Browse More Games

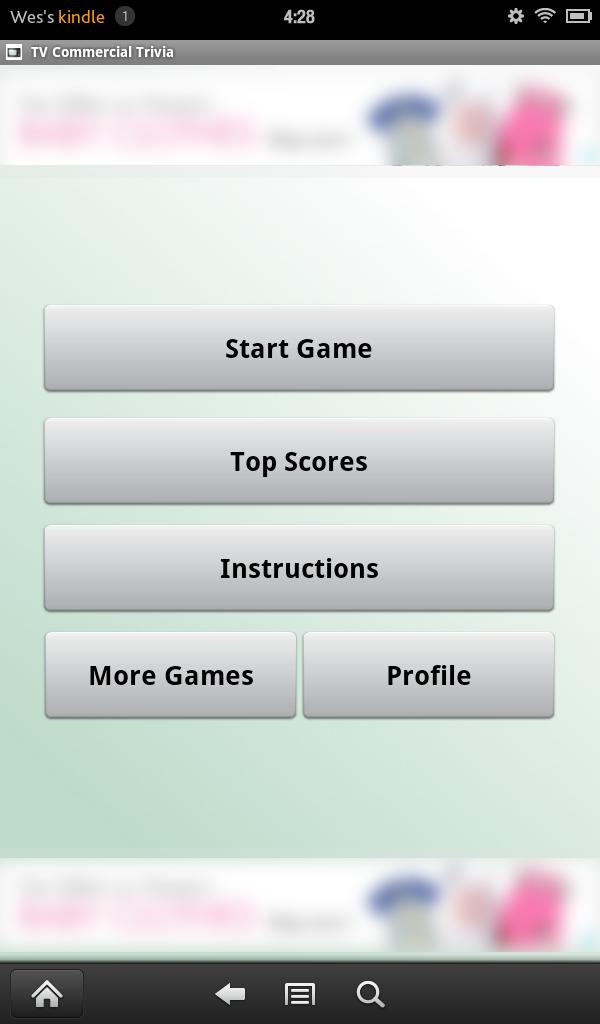(171, 675)
